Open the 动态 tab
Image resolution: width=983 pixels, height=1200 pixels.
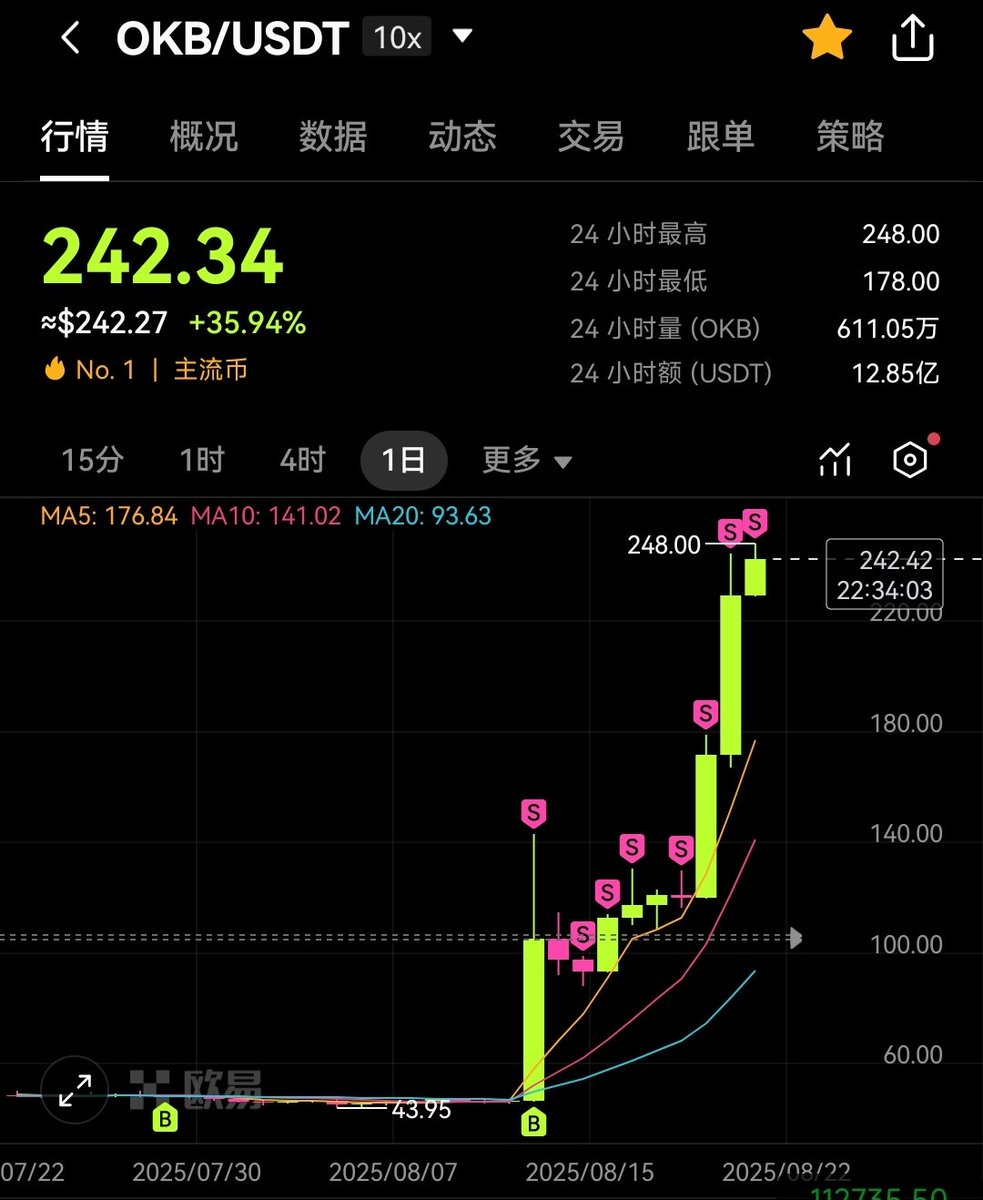[x=462, y=136]
